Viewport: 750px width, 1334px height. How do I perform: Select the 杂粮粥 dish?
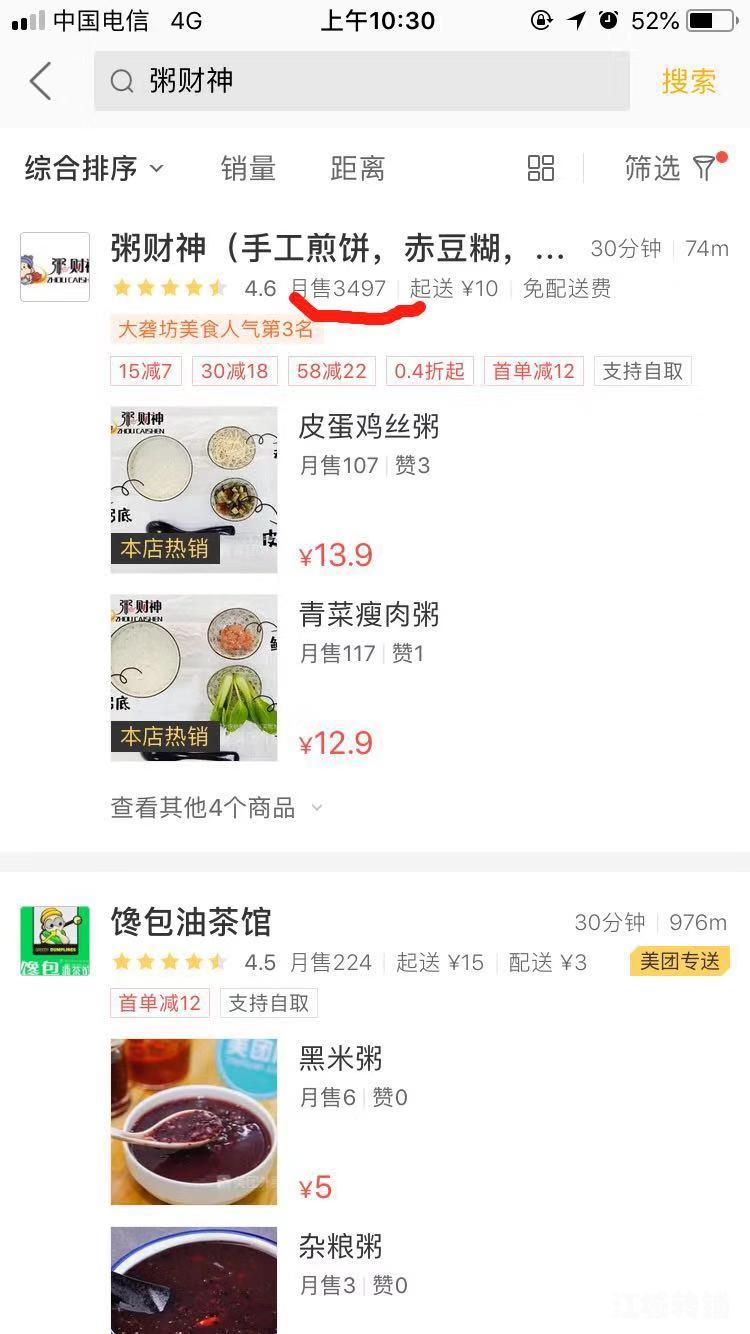coord(340,1247)
